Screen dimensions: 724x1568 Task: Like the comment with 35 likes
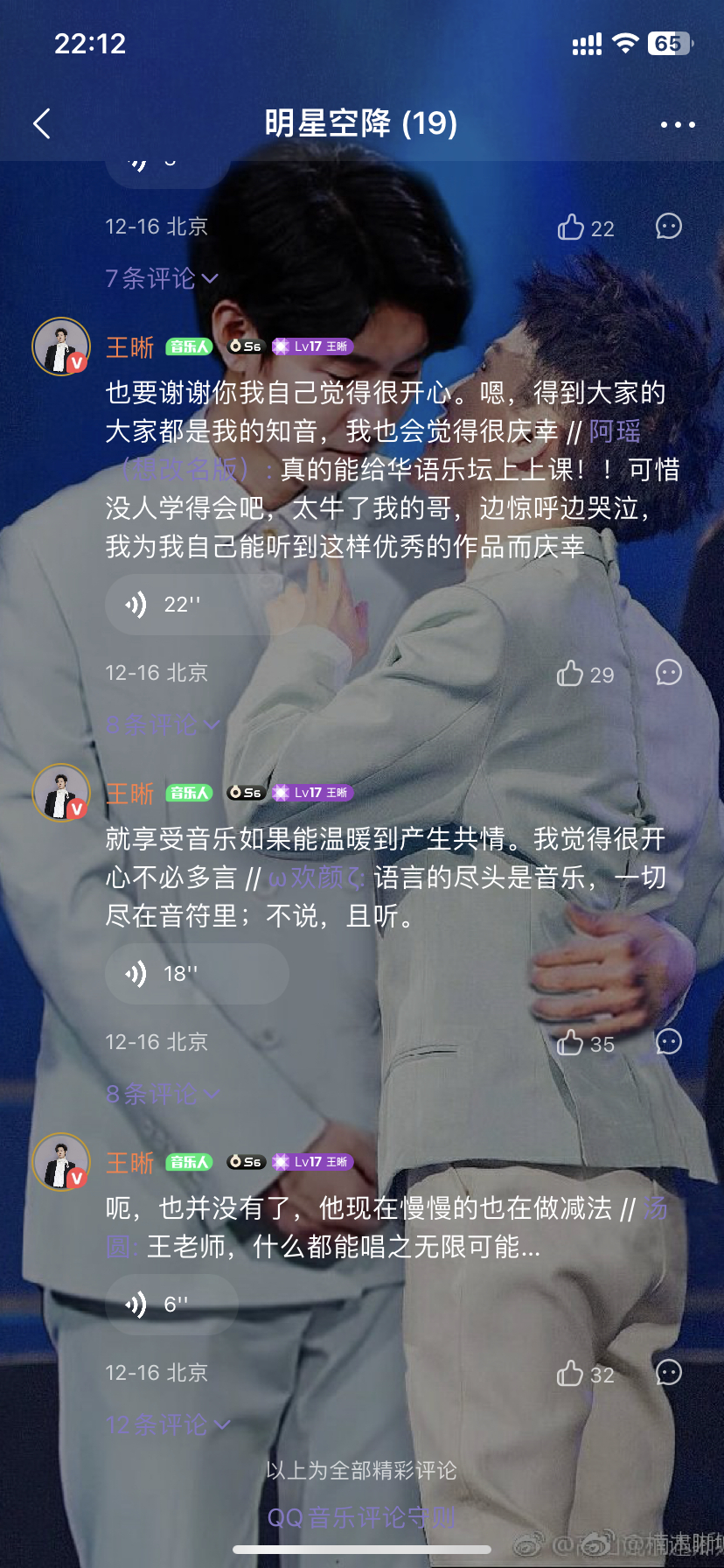tap(571, 1043)
